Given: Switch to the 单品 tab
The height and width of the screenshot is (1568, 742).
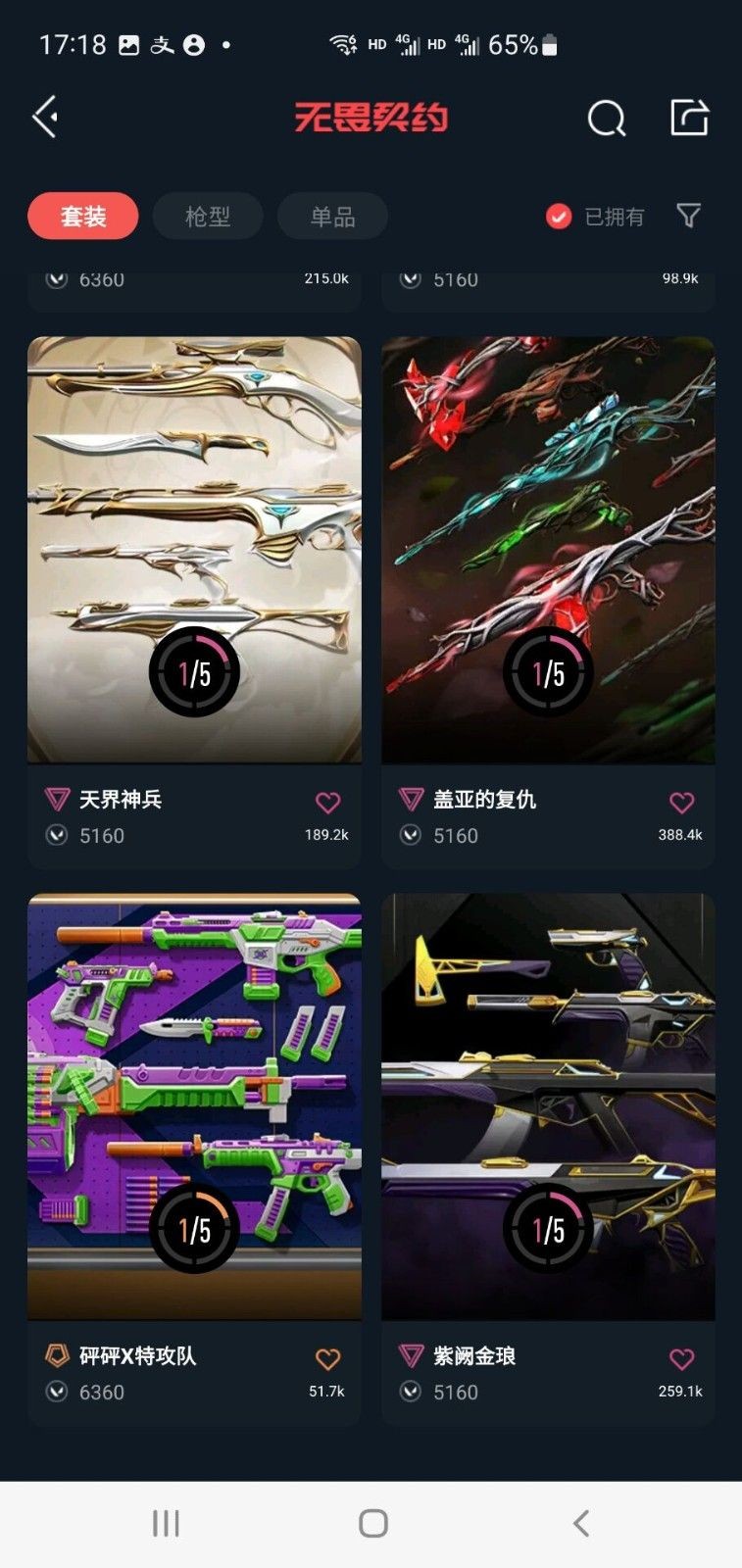Looking at the screenshot, I should click(332, 216).
